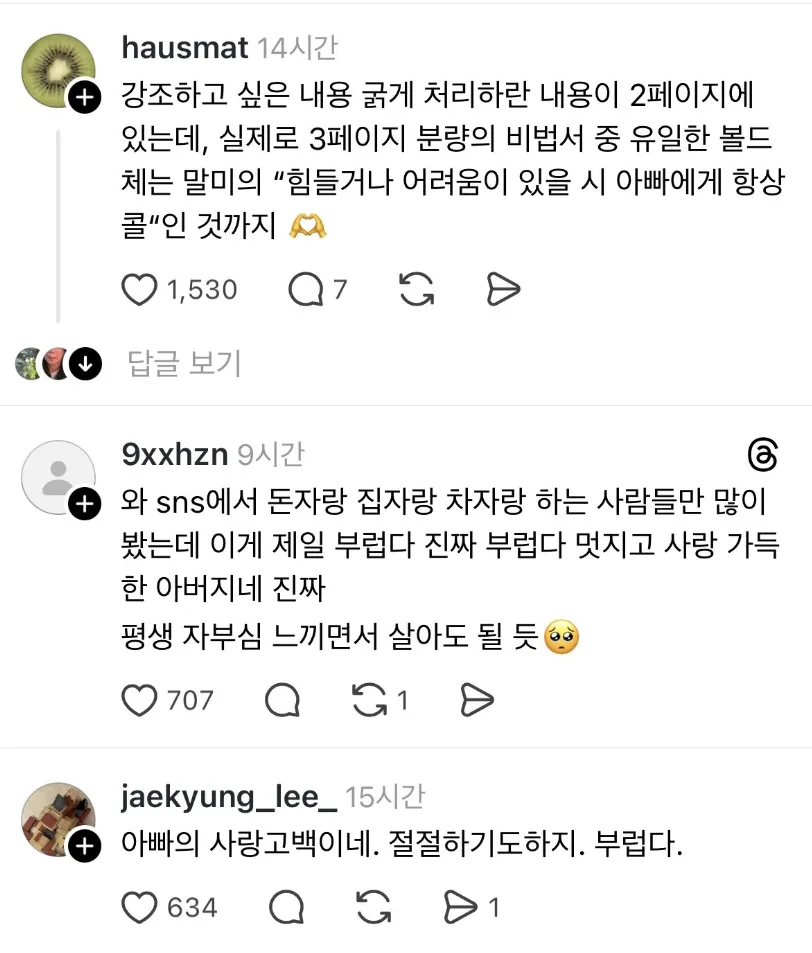This screenshot has height=953, width=812.
Task: Open replies on hausmat's comment
Action: [305, 290]
